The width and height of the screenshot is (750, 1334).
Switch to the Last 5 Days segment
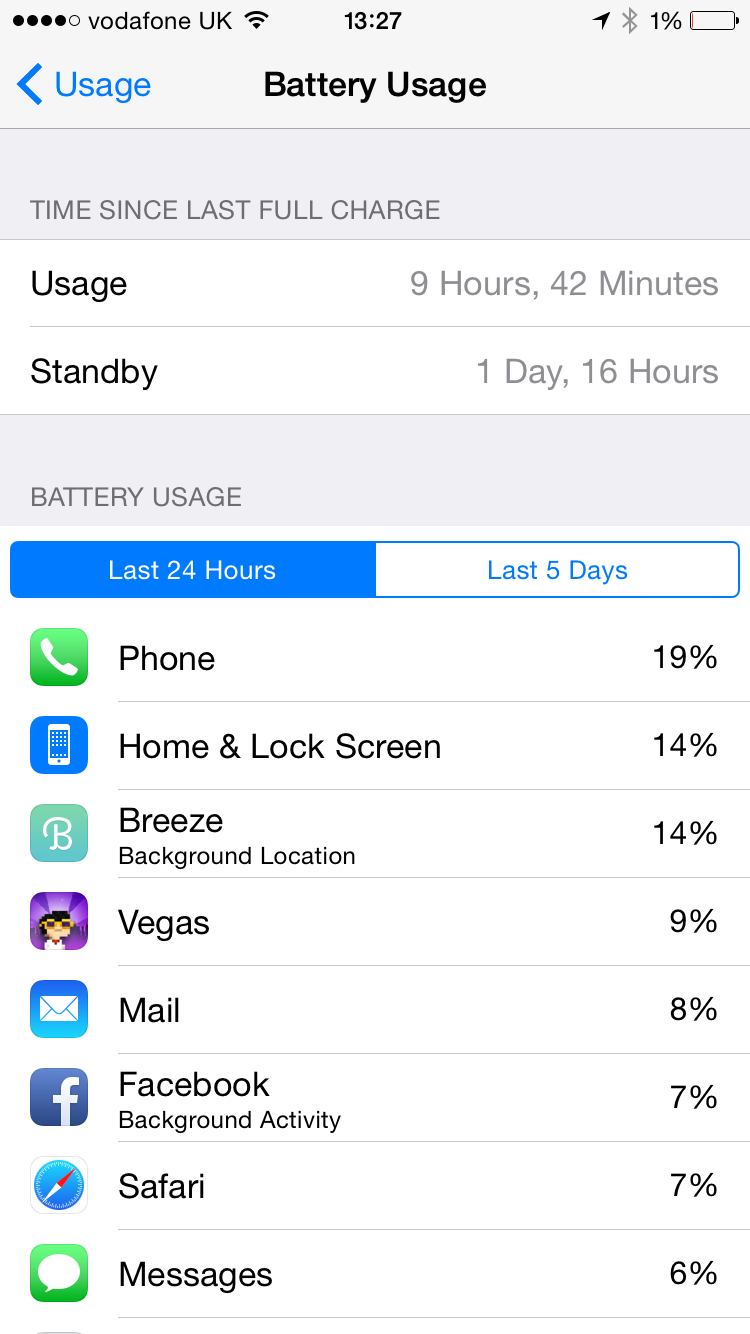[x=557, y=570]
